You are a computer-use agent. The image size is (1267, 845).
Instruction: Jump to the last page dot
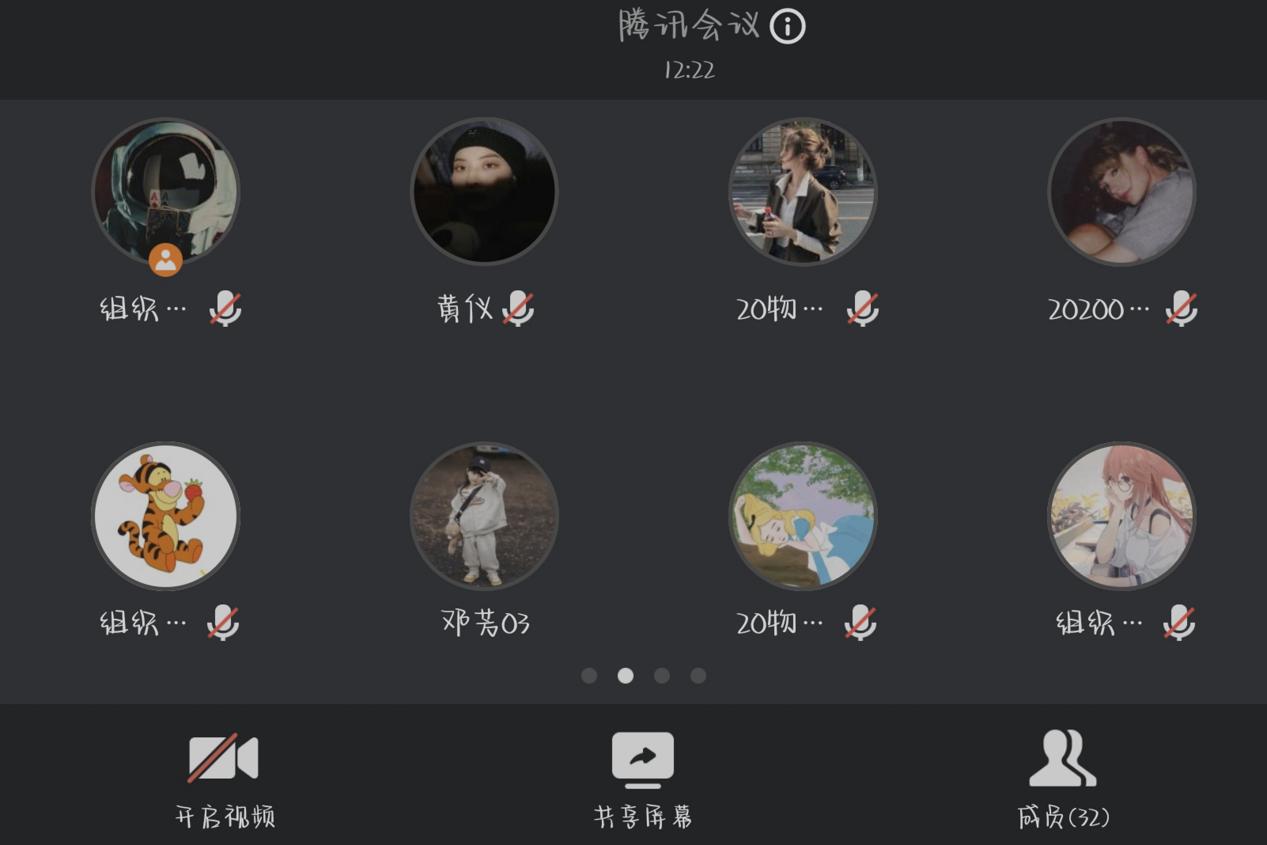coord(698,676)
